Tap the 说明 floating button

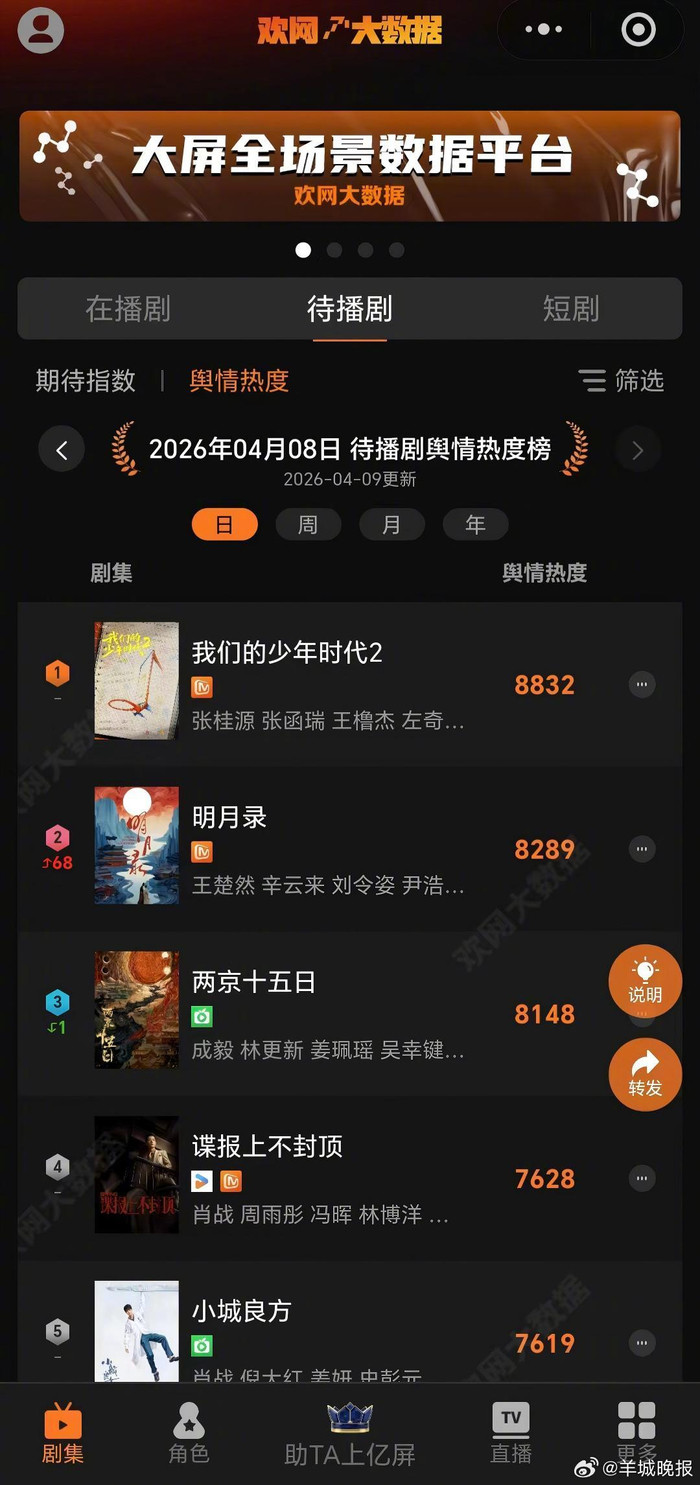(645, 981)
